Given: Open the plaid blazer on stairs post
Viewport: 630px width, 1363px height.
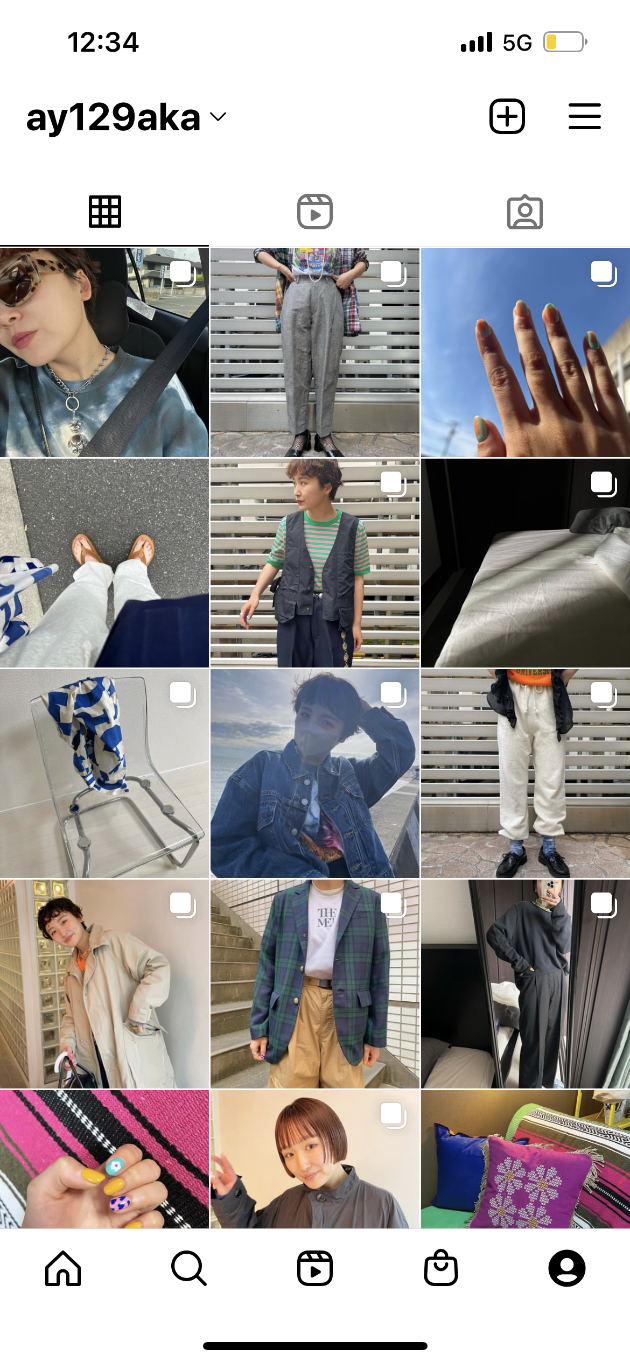Looking at the screenshot, I should (x=315, y=984).
